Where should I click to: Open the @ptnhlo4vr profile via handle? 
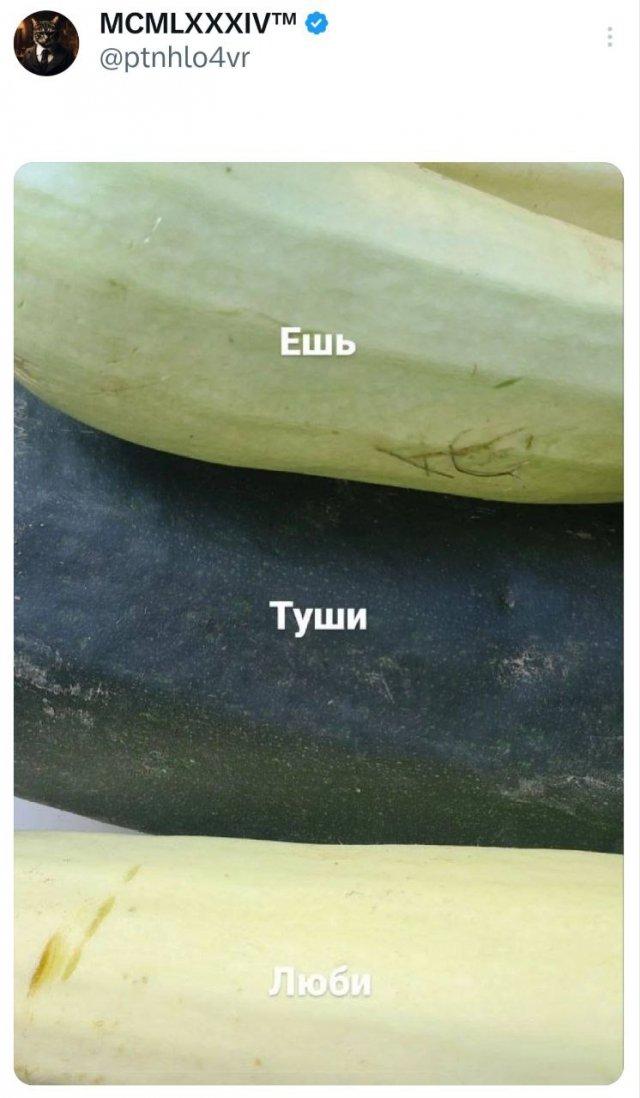pyautogui.click(x=175, y=58)
